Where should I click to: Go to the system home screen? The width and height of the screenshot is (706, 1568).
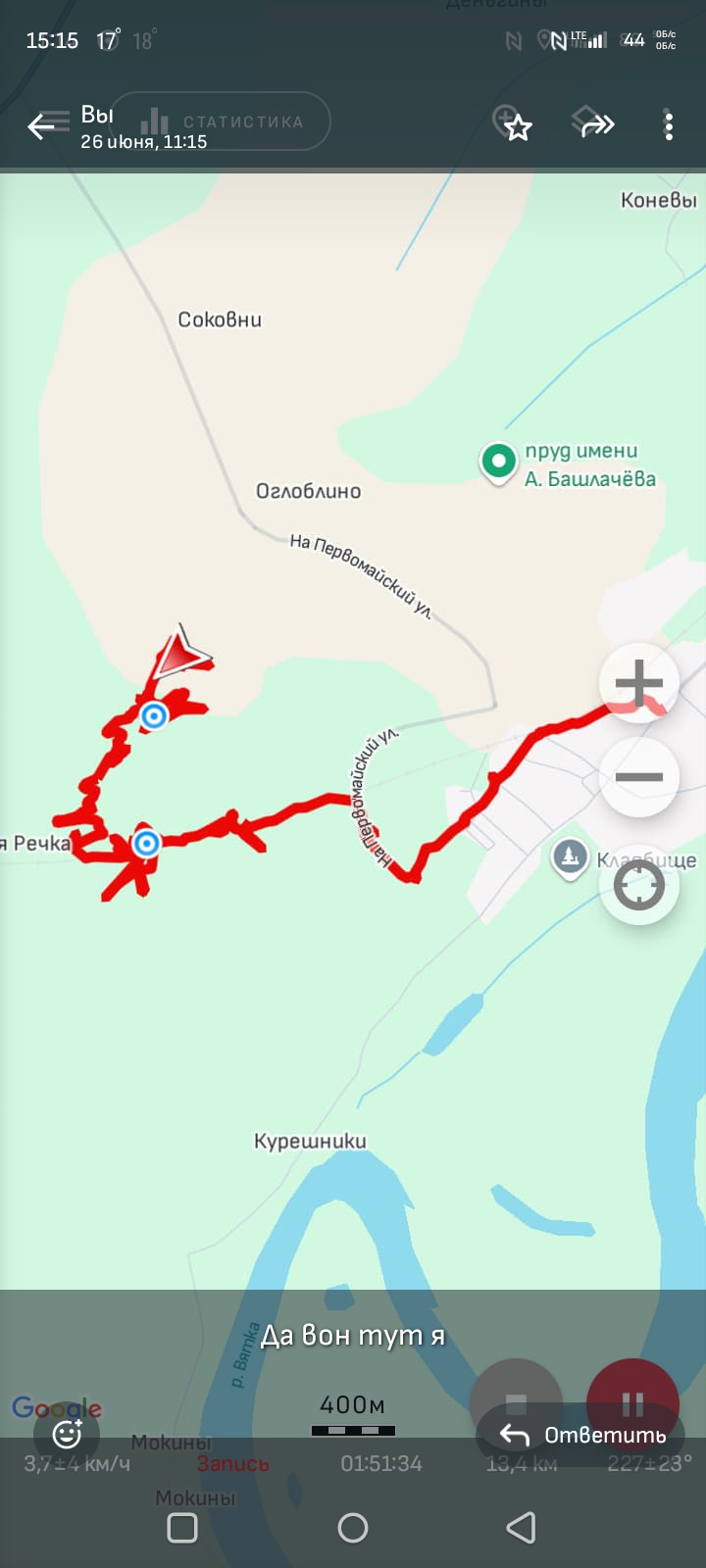coord(353,1528)
